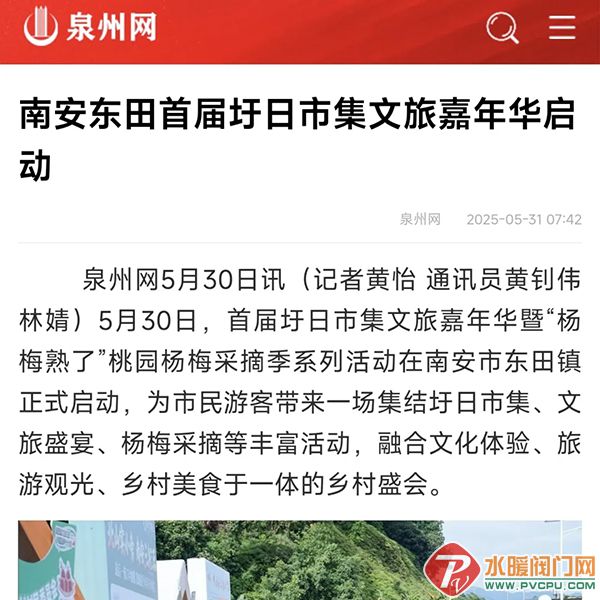Tap the 泉州网 logo to go home
Viewport: 600px width, 600px height.
pos(91,28)
